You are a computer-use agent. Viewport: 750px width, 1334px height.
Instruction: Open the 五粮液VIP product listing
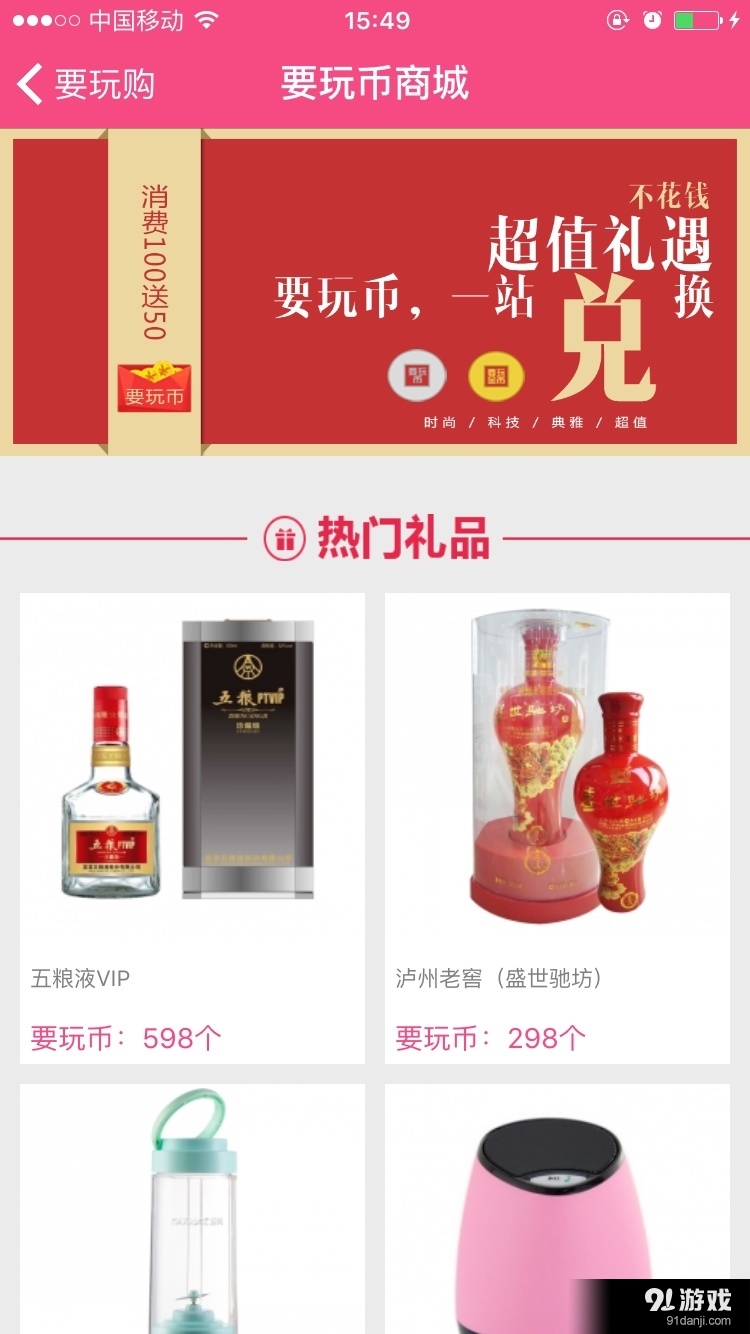pyautogui.click(x=190, y=790)
